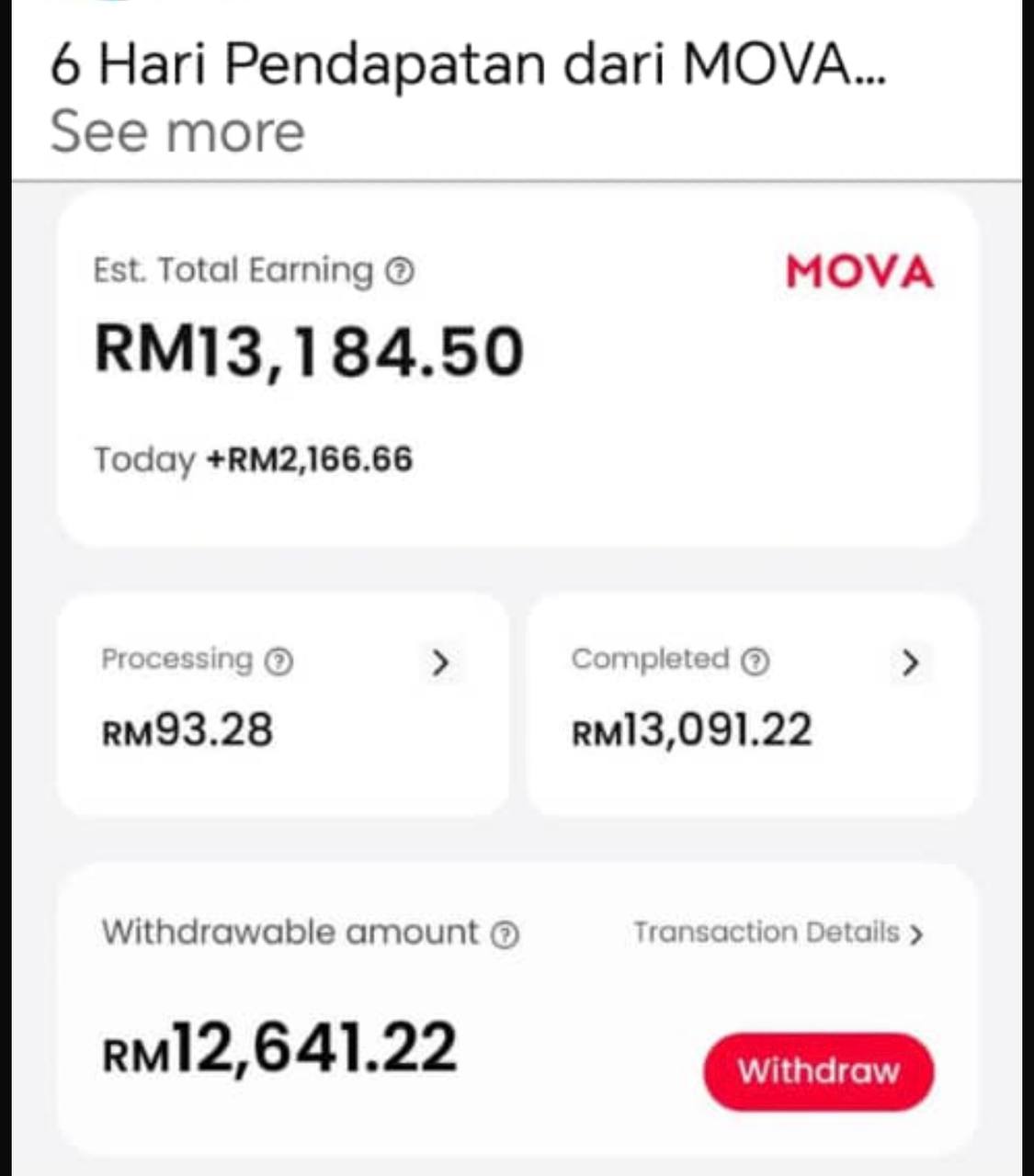Expand the Completed section via its chevron
This screenshot has height=1176, width=1034.
tap(910, 661)
